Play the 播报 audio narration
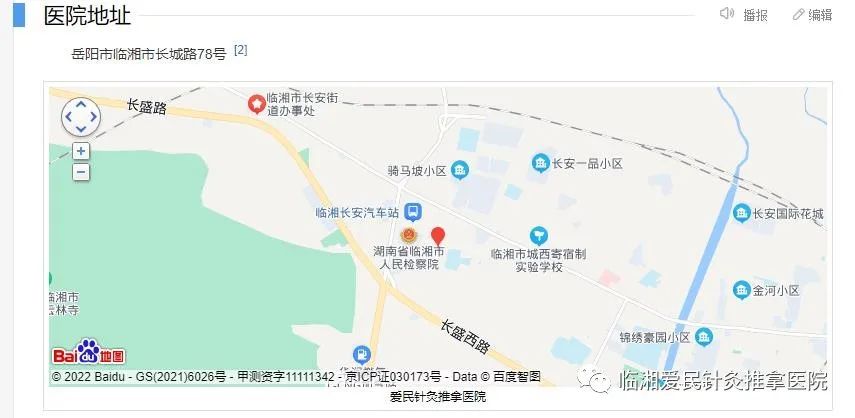The image size is (855, 418). pyautogui.click(x=744, y=14)
